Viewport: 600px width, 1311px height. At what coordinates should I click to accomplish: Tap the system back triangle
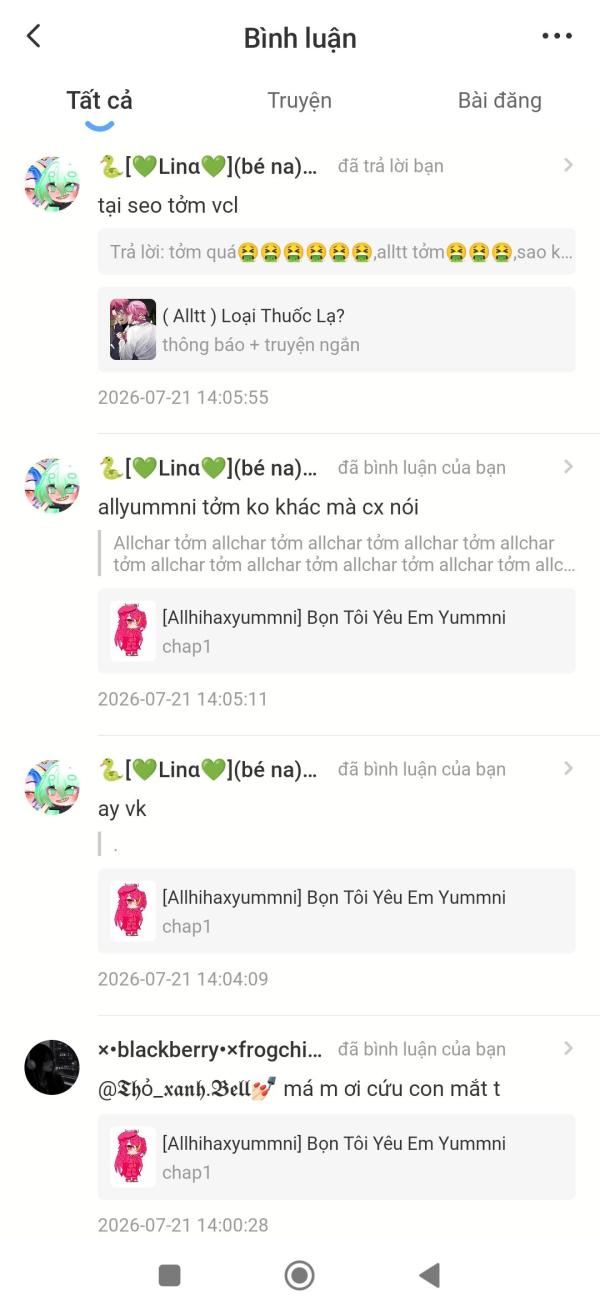[x=429, y=1275]
